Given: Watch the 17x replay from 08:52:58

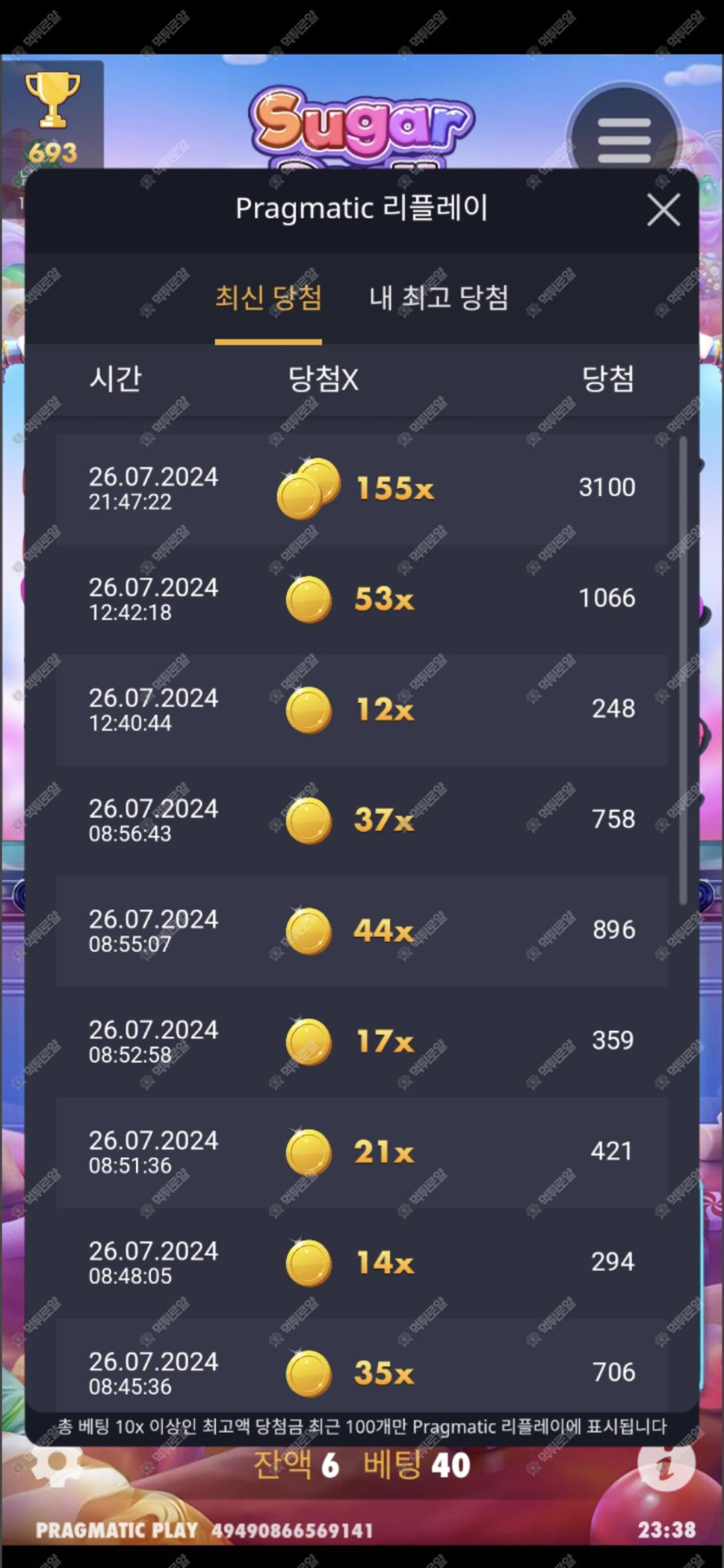Looking at the screenshot, I should 362,1041.
